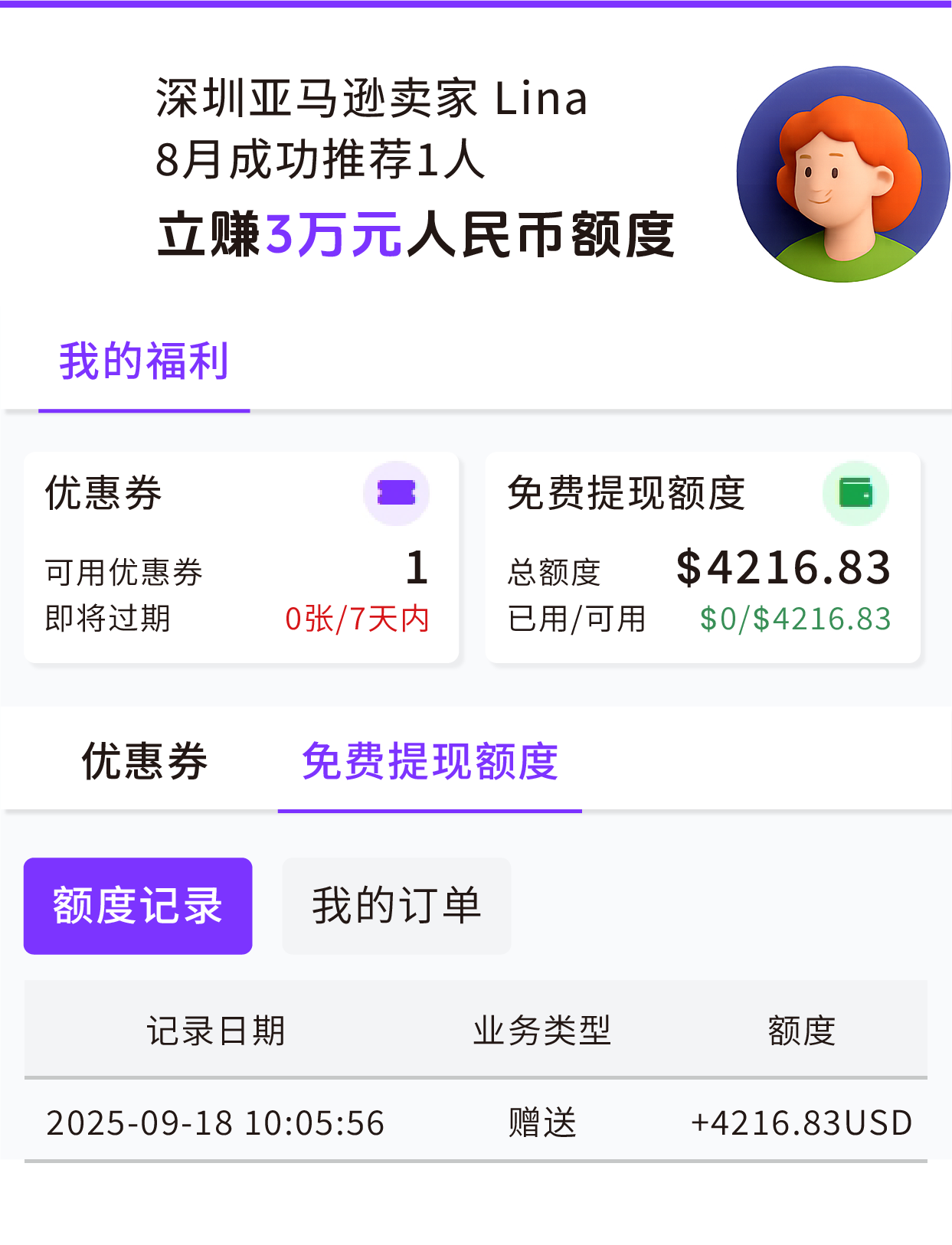
Task: Click the expiring coupons indicator 0张/7天内
Action: coord(357,619)
